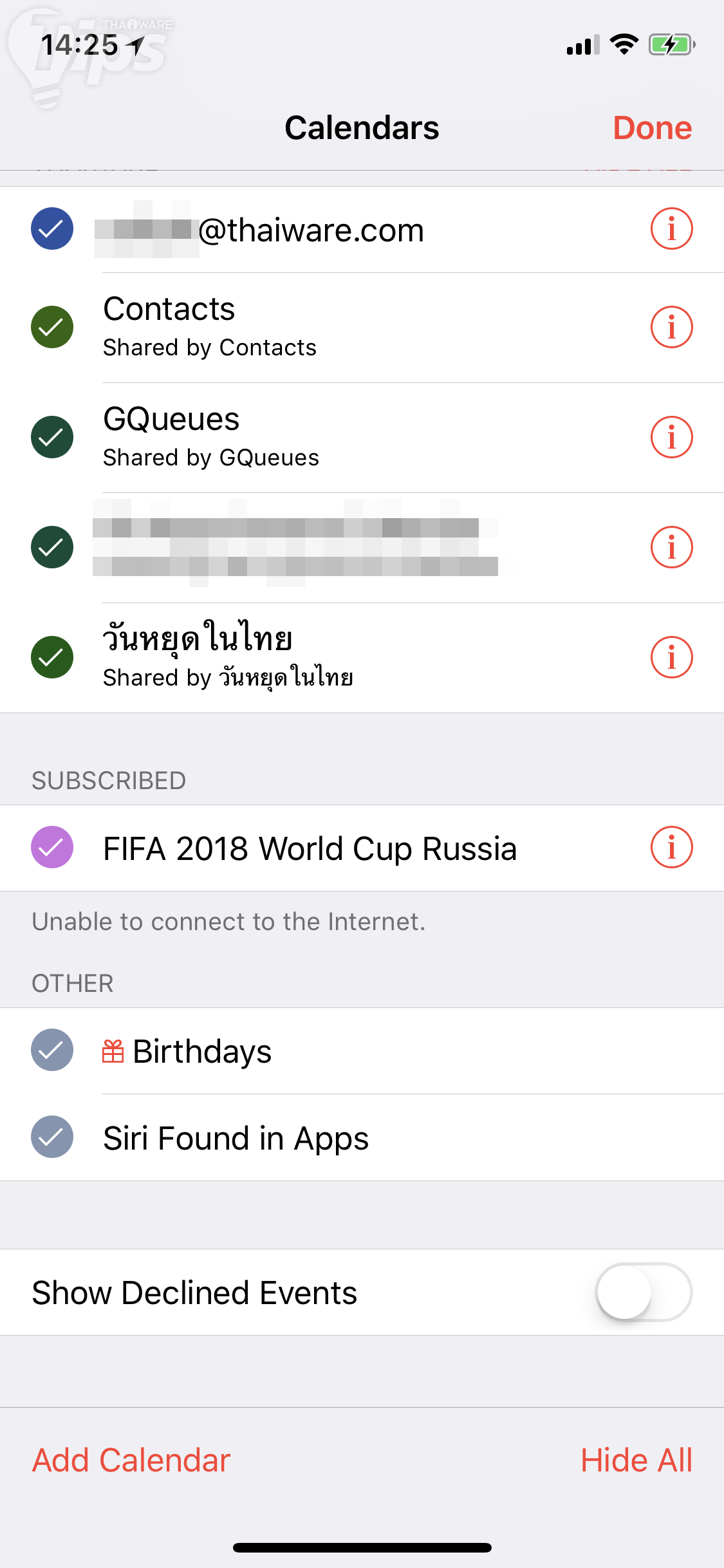Viewport: 724px width, 1568px height.
Task: Uncheck the thaiware.com calendar
Action: coord(52,229)
